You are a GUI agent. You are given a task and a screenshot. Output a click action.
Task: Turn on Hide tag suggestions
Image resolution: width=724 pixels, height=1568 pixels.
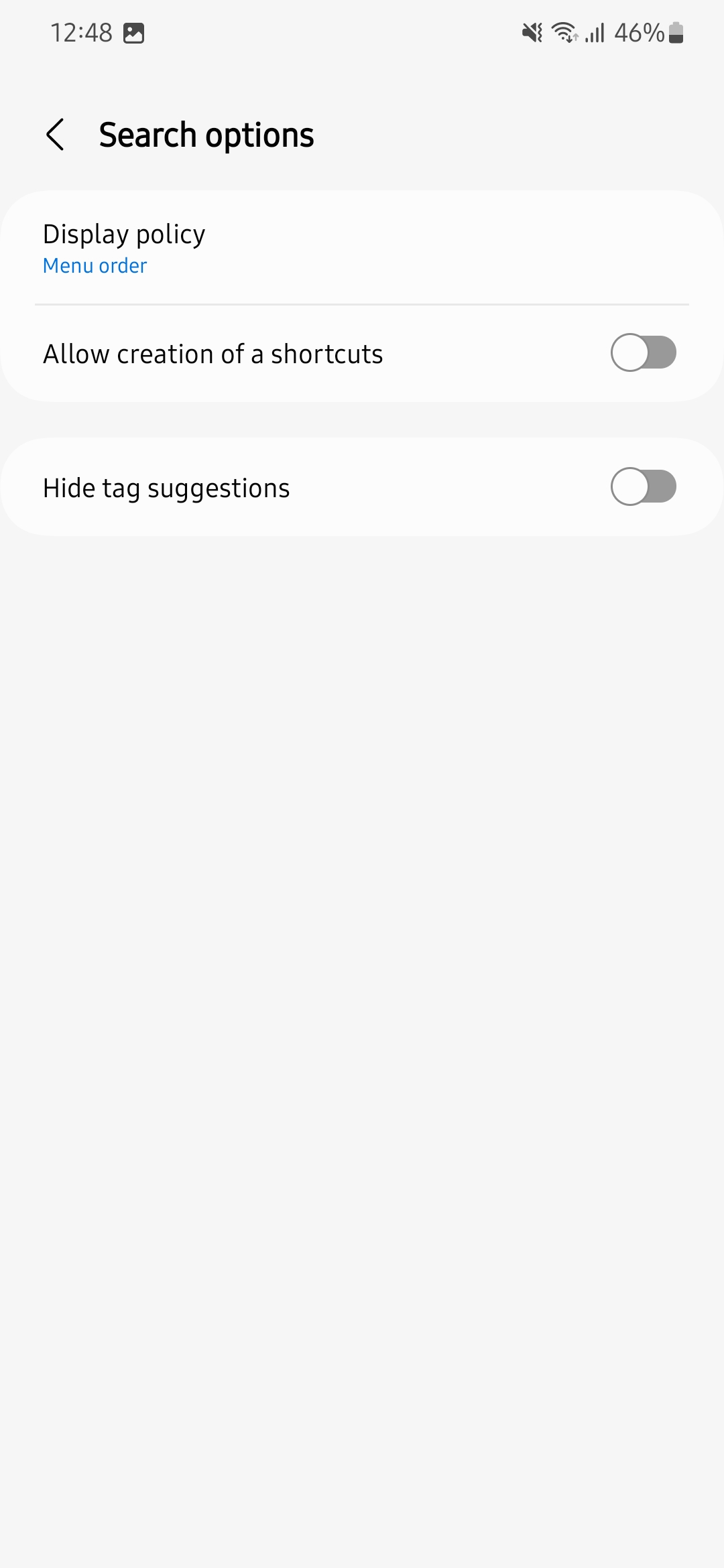[x=643, y=487]
